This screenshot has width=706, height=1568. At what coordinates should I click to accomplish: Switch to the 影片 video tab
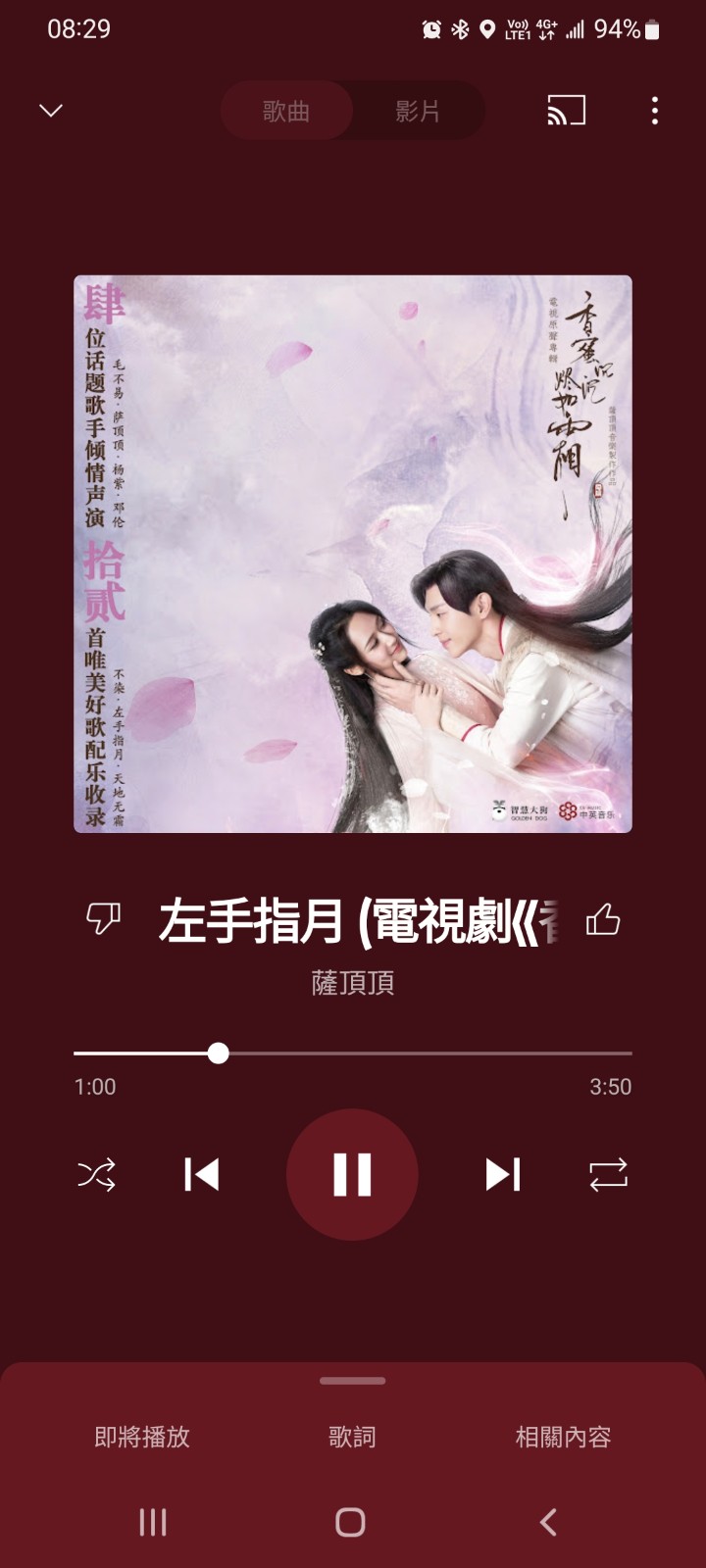pyautogui.click(x=418, y=111)
